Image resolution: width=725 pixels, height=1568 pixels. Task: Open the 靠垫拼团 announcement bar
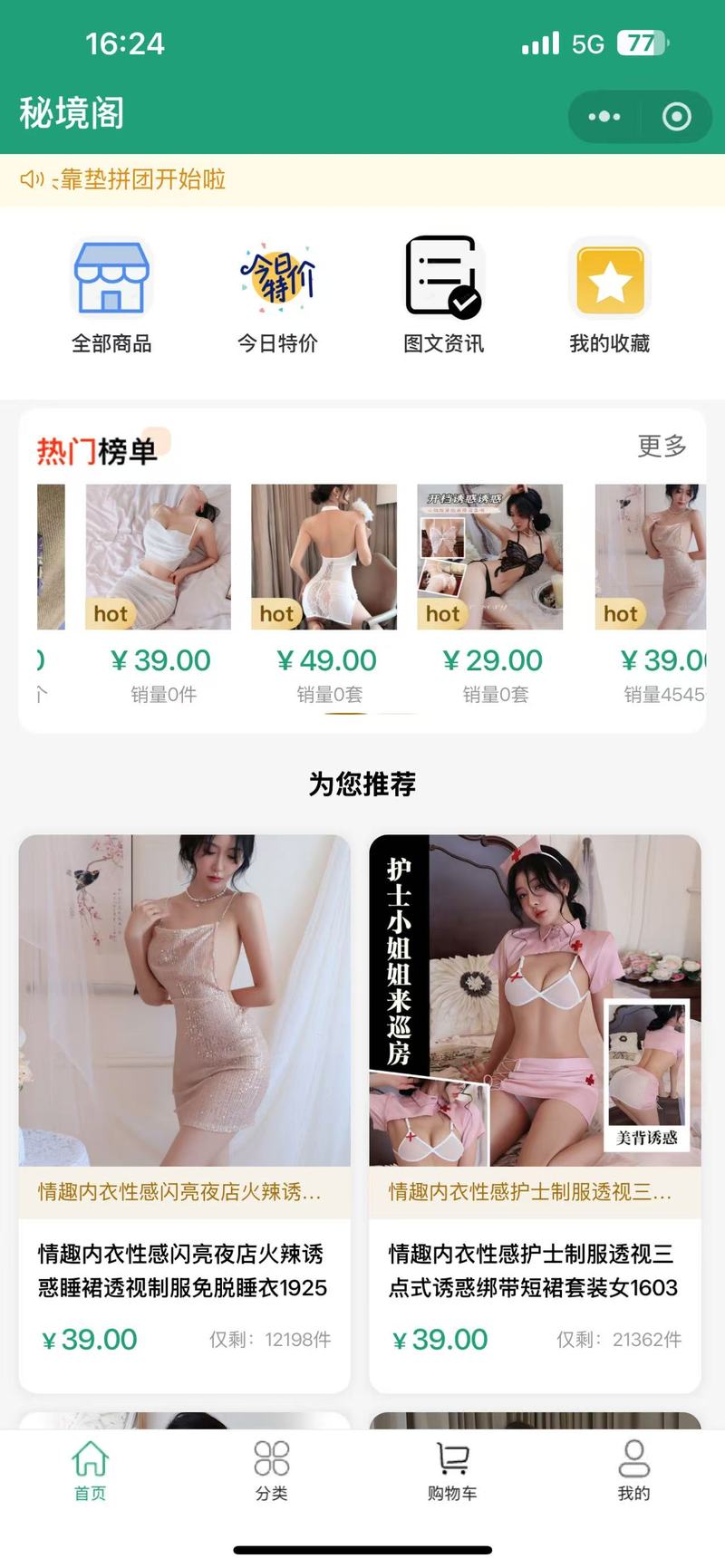coord(362,179)
